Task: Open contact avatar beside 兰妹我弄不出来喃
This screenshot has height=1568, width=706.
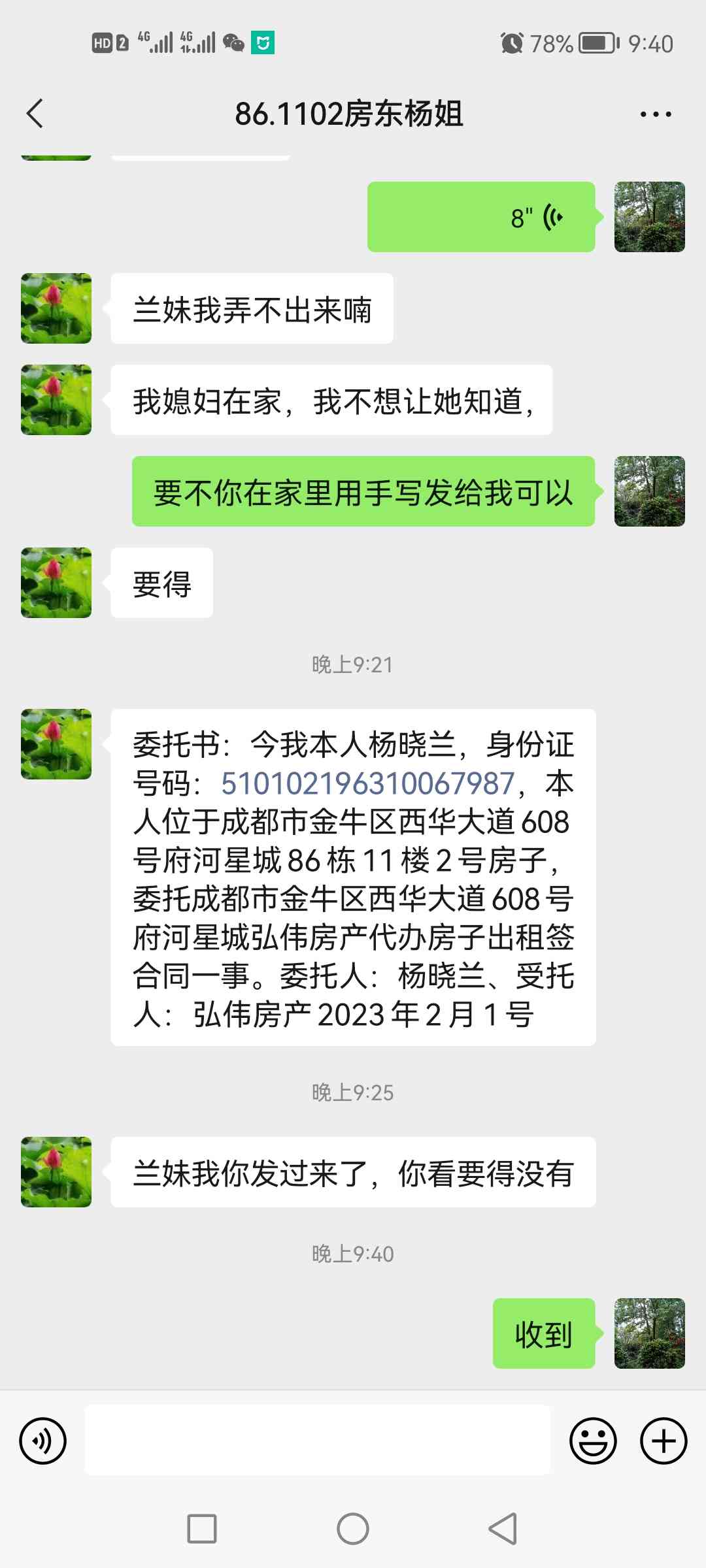Action: pos(56,308)
